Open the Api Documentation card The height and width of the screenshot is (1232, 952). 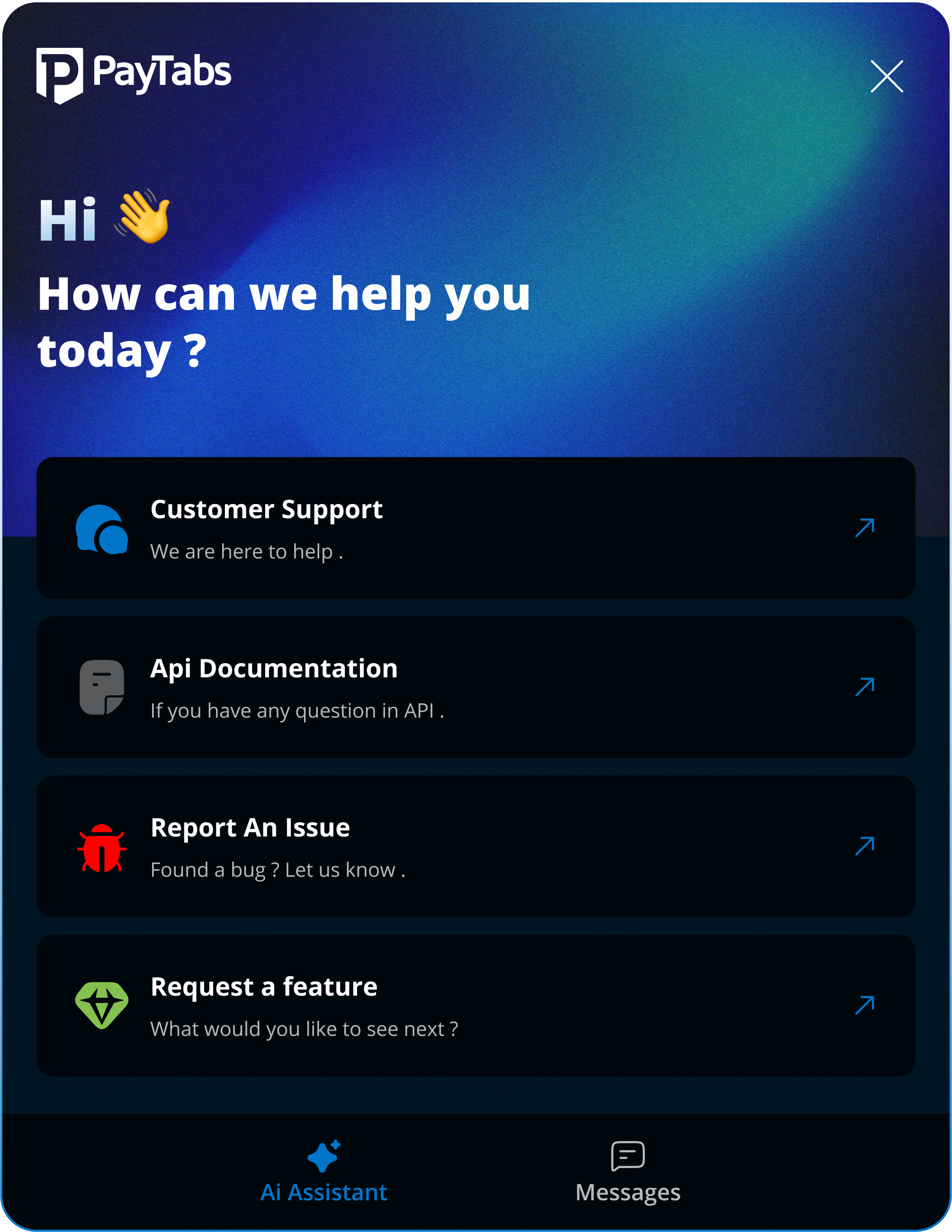(x=476, y=687)
